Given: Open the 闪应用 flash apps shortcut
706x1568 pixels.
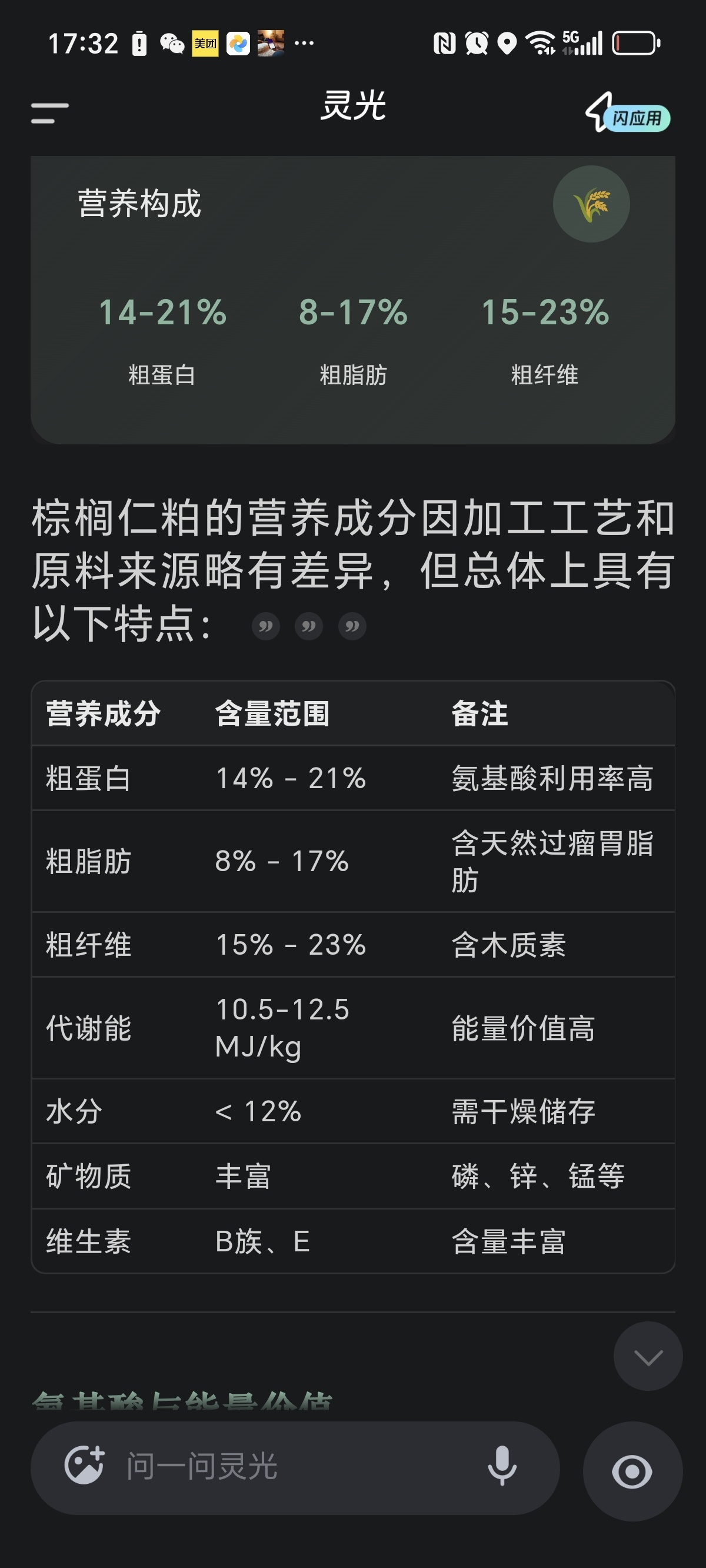Looking at the screenshot, I should pos(628,114).
